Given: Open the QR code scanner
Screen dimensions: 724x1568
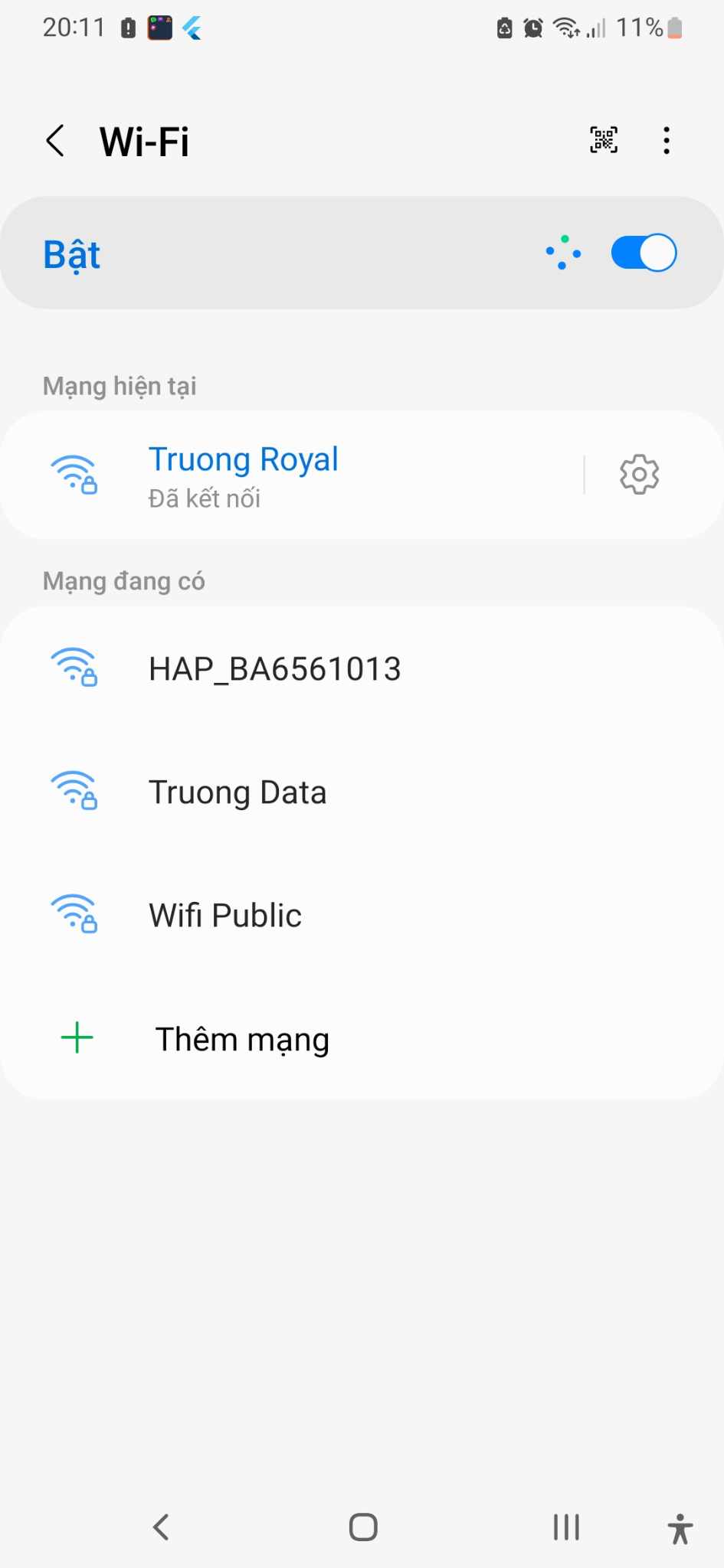Looking at the screenshot, I should pos(604,140).
